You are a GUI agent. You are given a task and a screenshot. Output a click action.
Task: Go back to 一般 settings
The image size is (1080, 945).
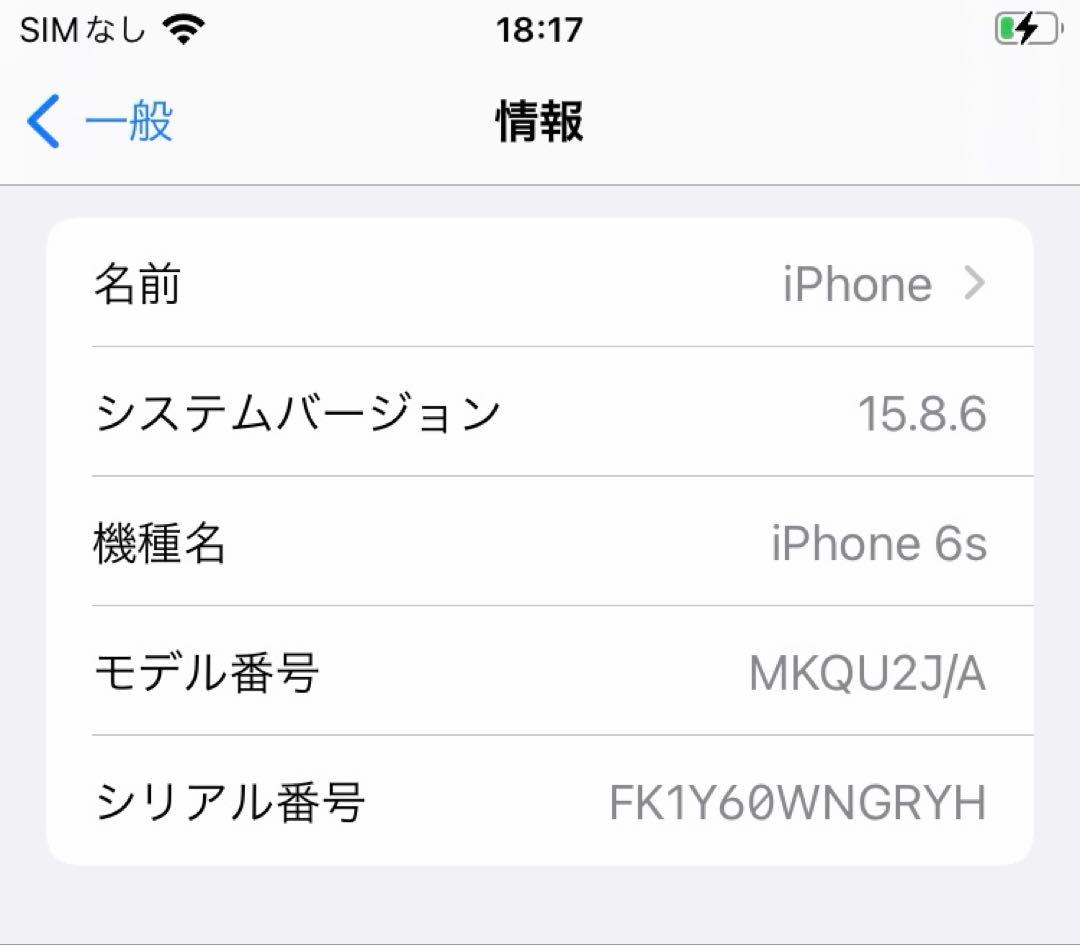point(100,121)
